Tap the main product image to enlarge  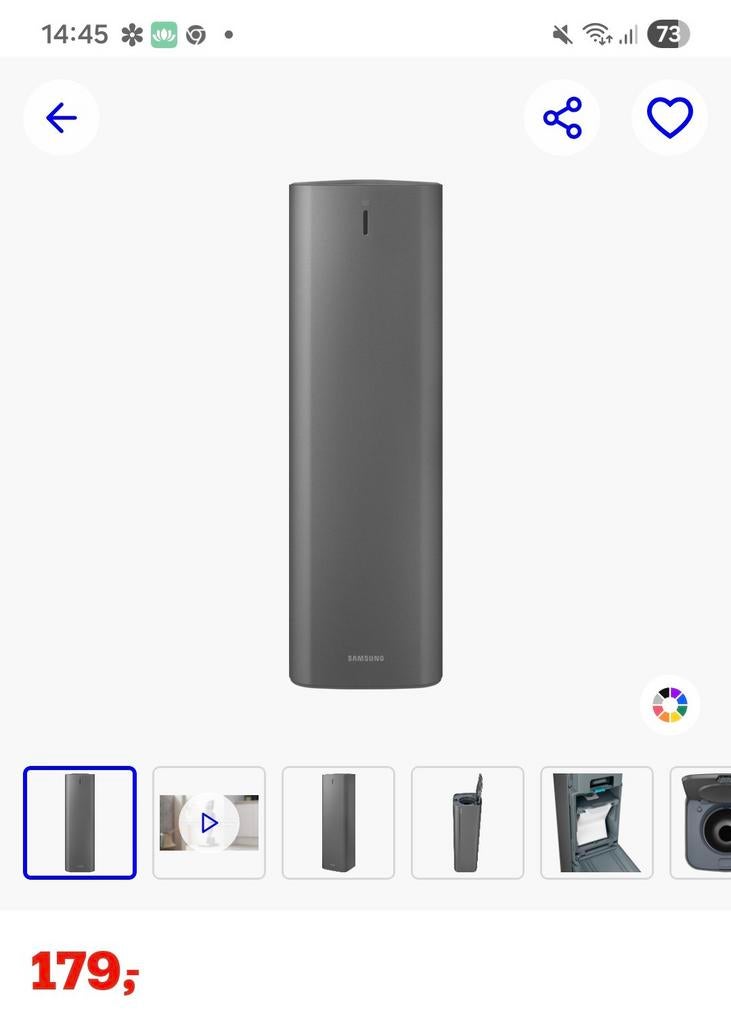(x=365, y=430)
